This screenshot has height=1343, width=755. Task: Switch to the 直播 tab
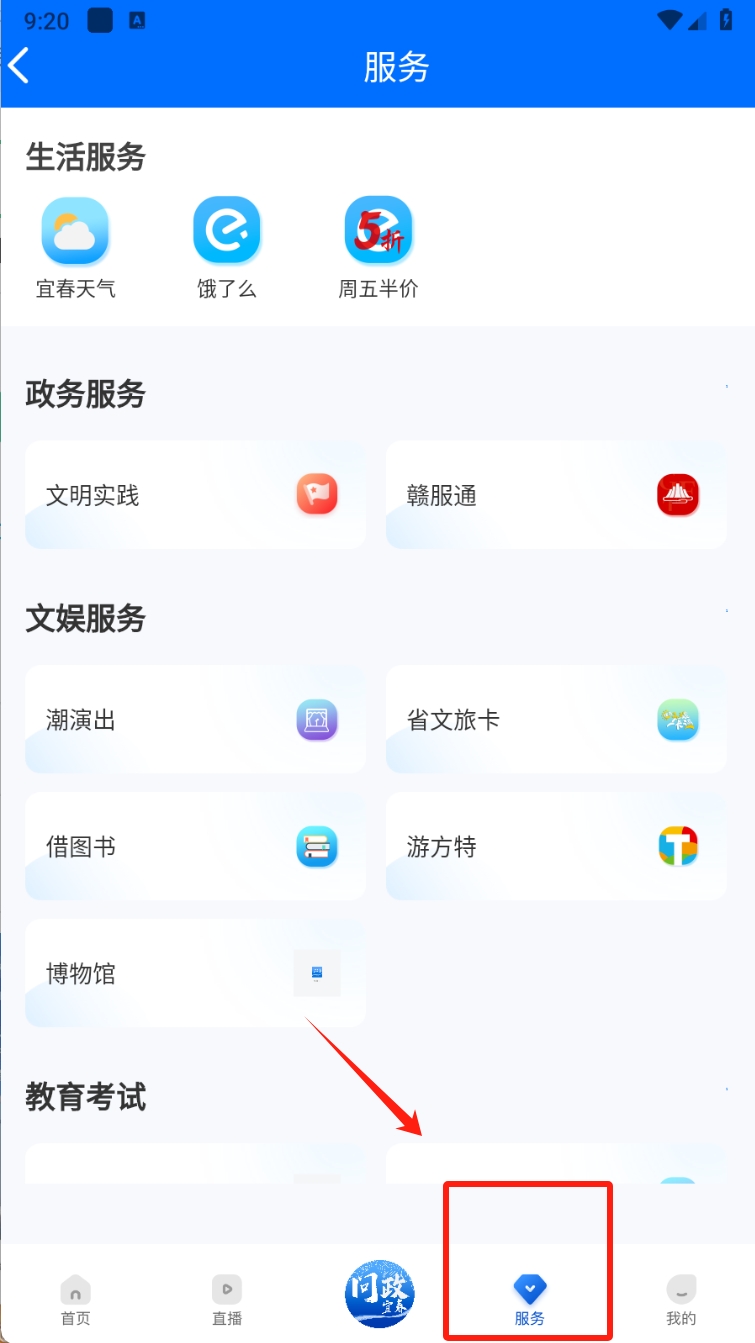[x=227, y=1300]
